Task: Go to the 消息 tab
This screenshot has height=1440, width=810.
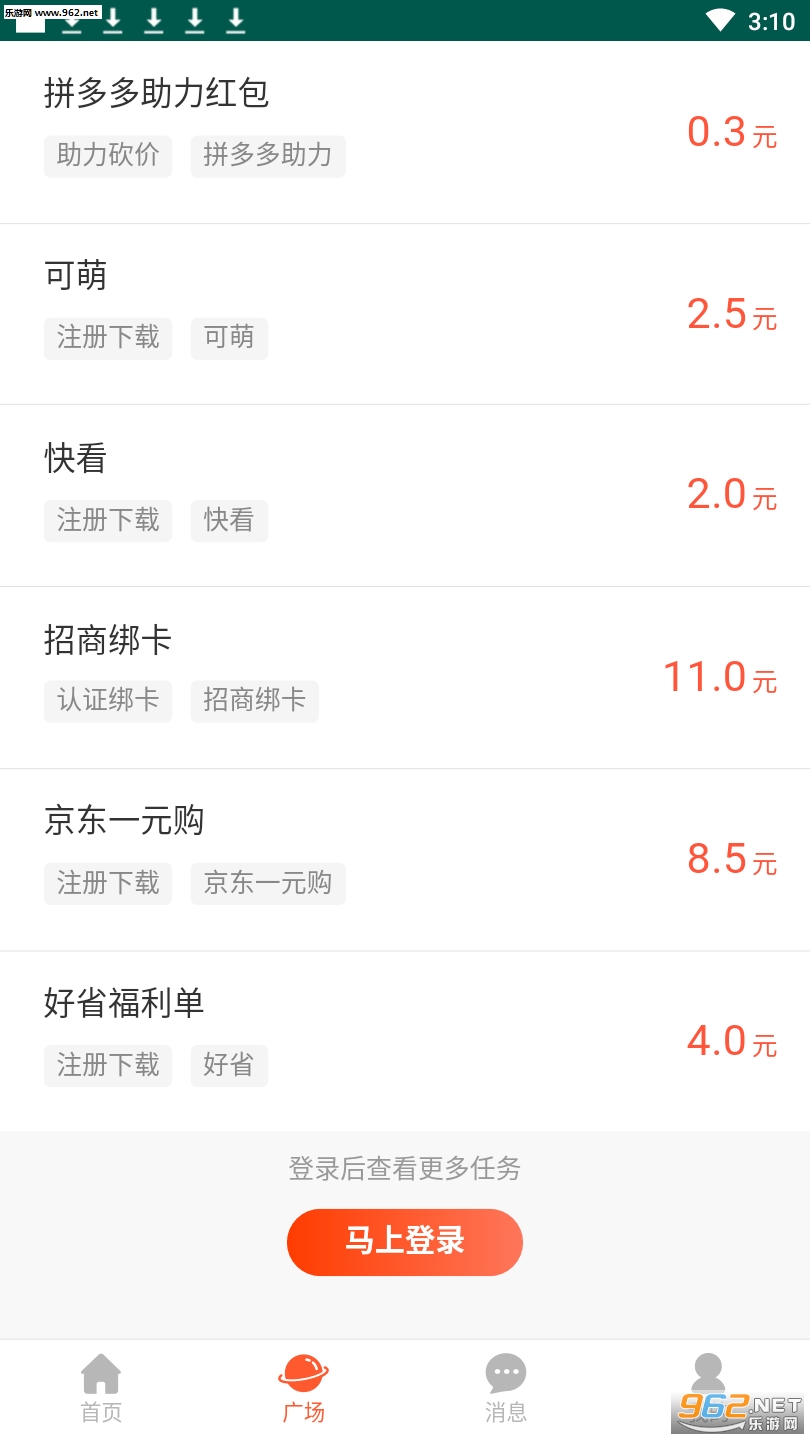Action: tap(506, 1388)
